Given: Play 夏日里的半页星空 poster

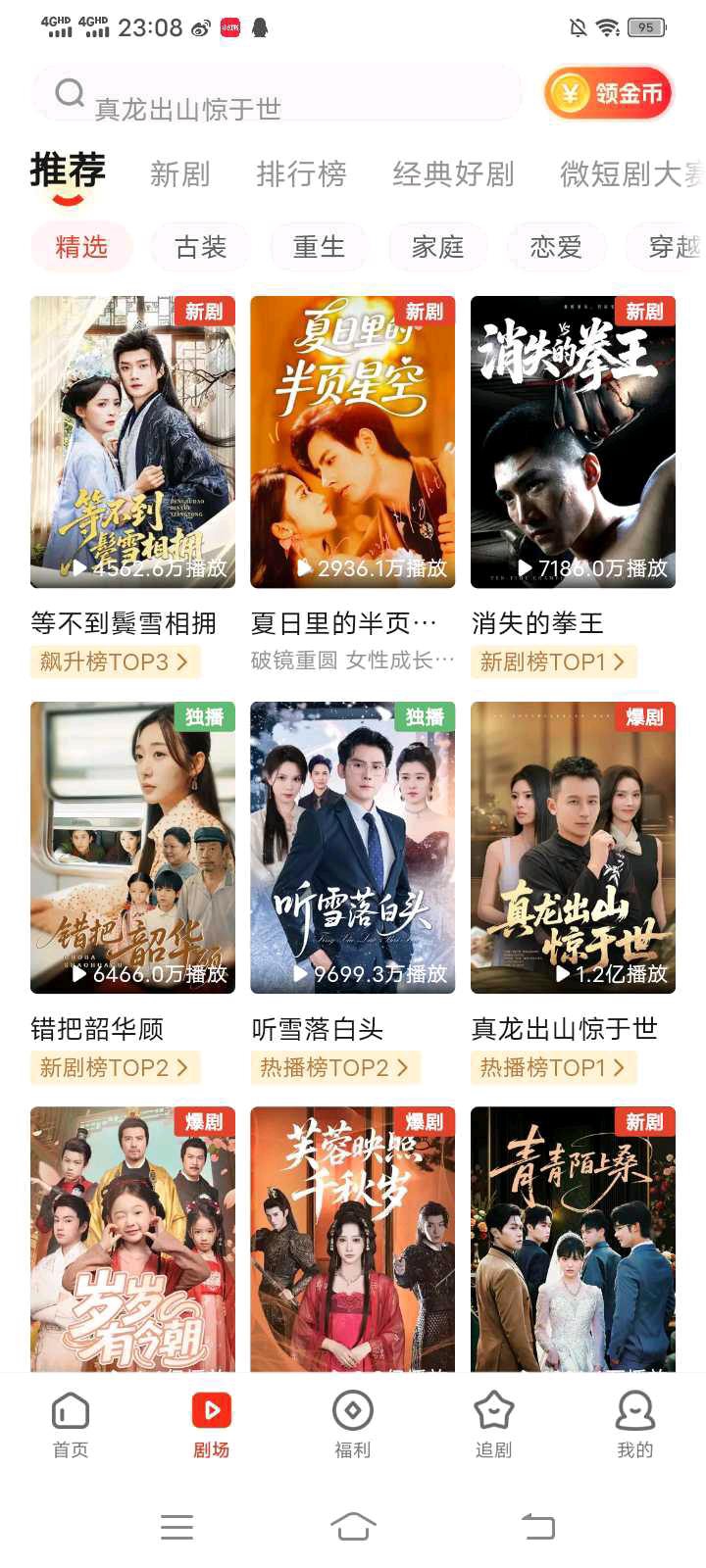Looking at the screenshot, I should pos(352,442).
